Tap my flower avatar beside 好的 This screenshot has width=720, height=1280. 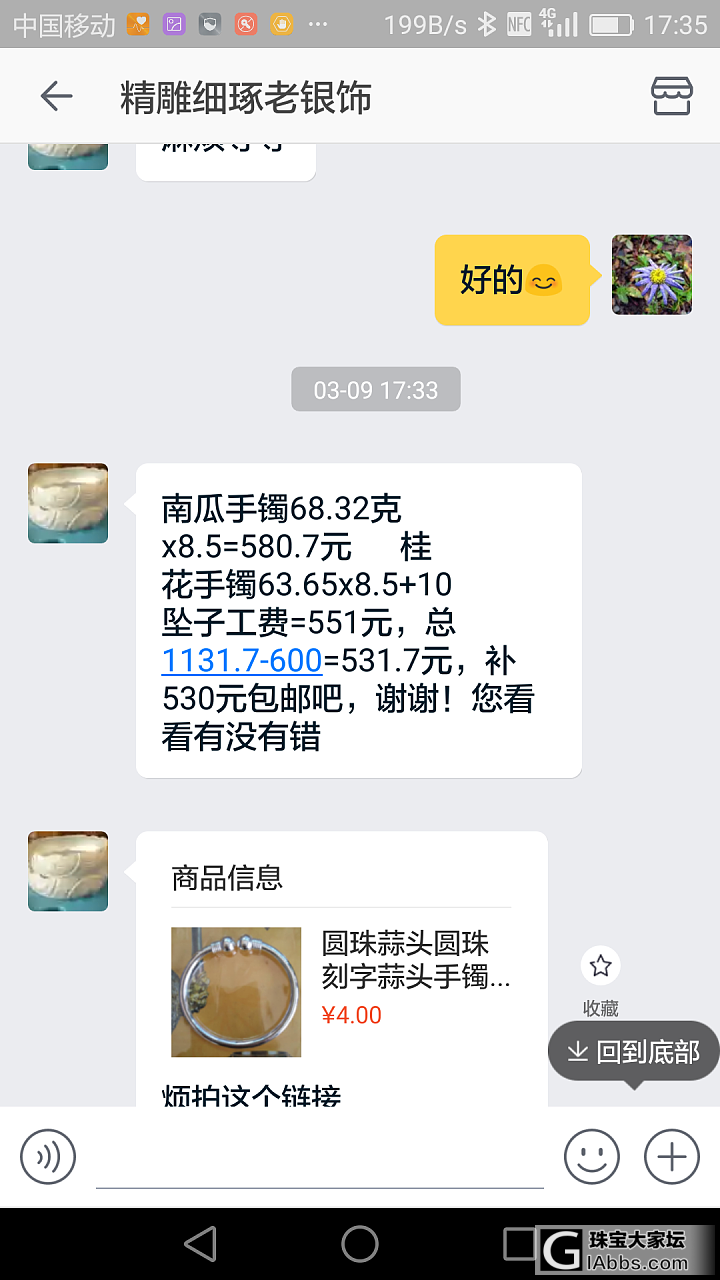click(x=652, y=275)
